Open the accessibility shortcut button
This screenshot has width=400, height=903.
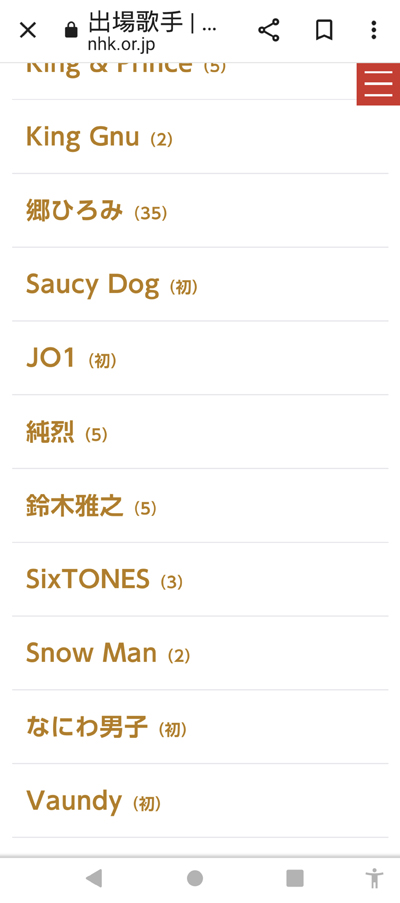click(x=375, y=878)
